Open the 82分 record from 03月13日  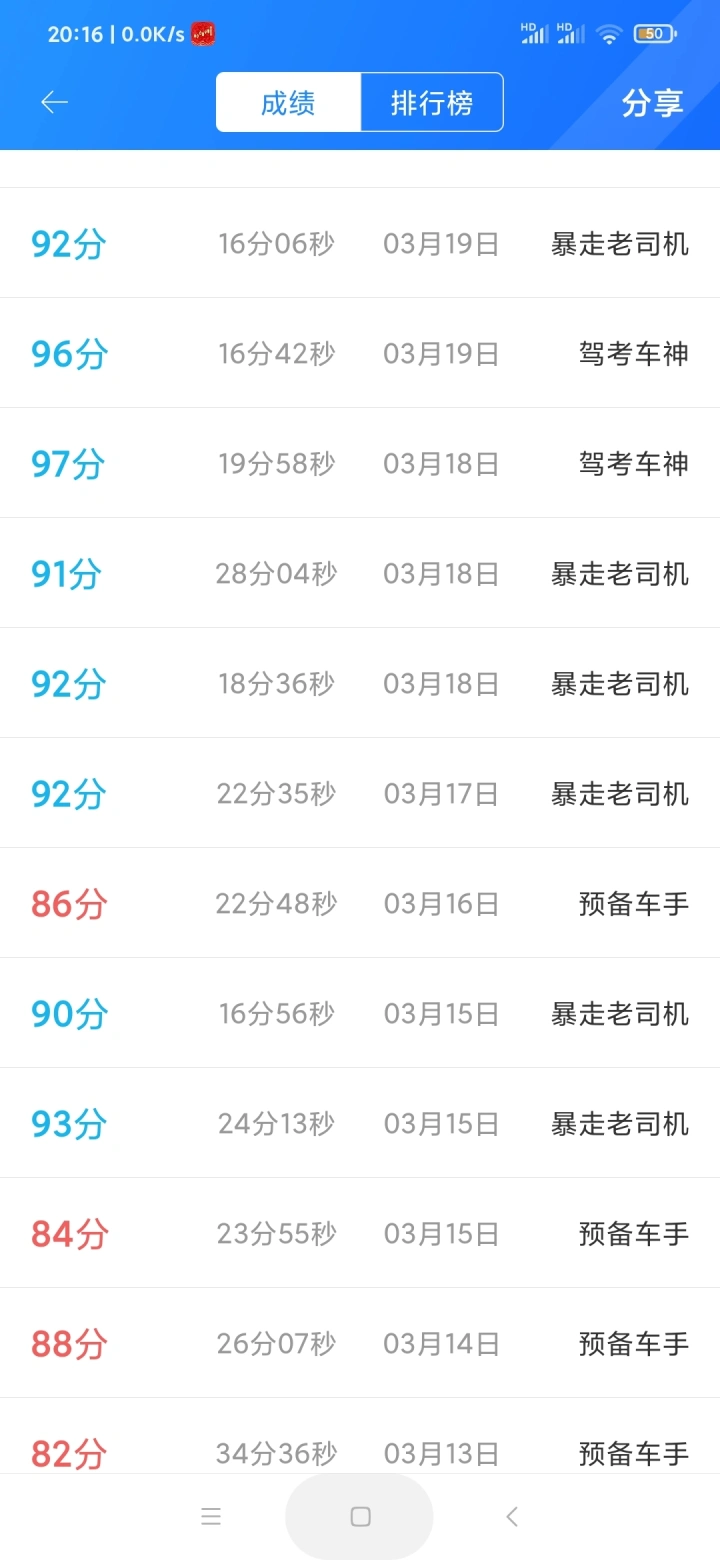click(x=360, y=1436)
